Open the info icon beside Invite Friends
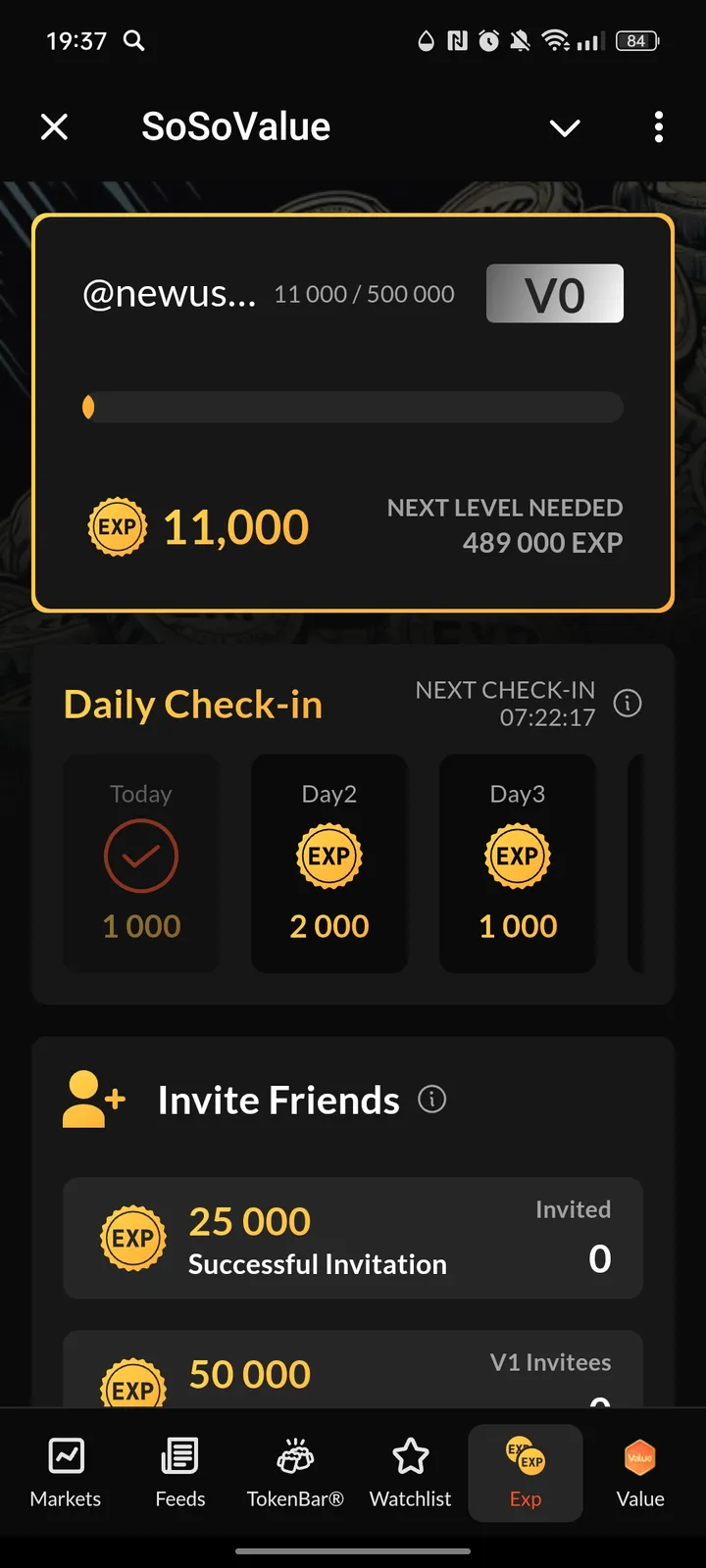The image size is (706, 1568). 431,1100
